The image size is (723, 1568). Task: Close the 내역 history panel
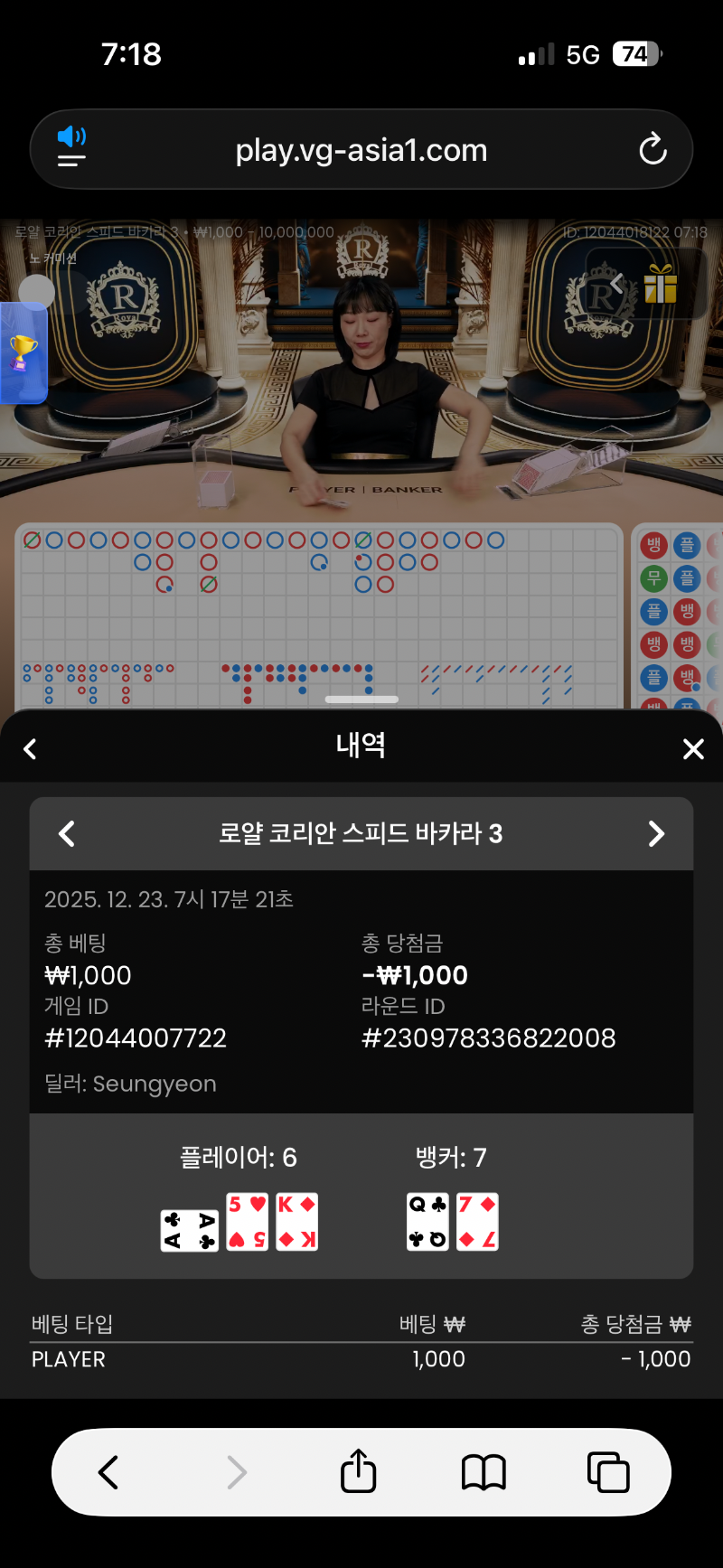(693, 748)
